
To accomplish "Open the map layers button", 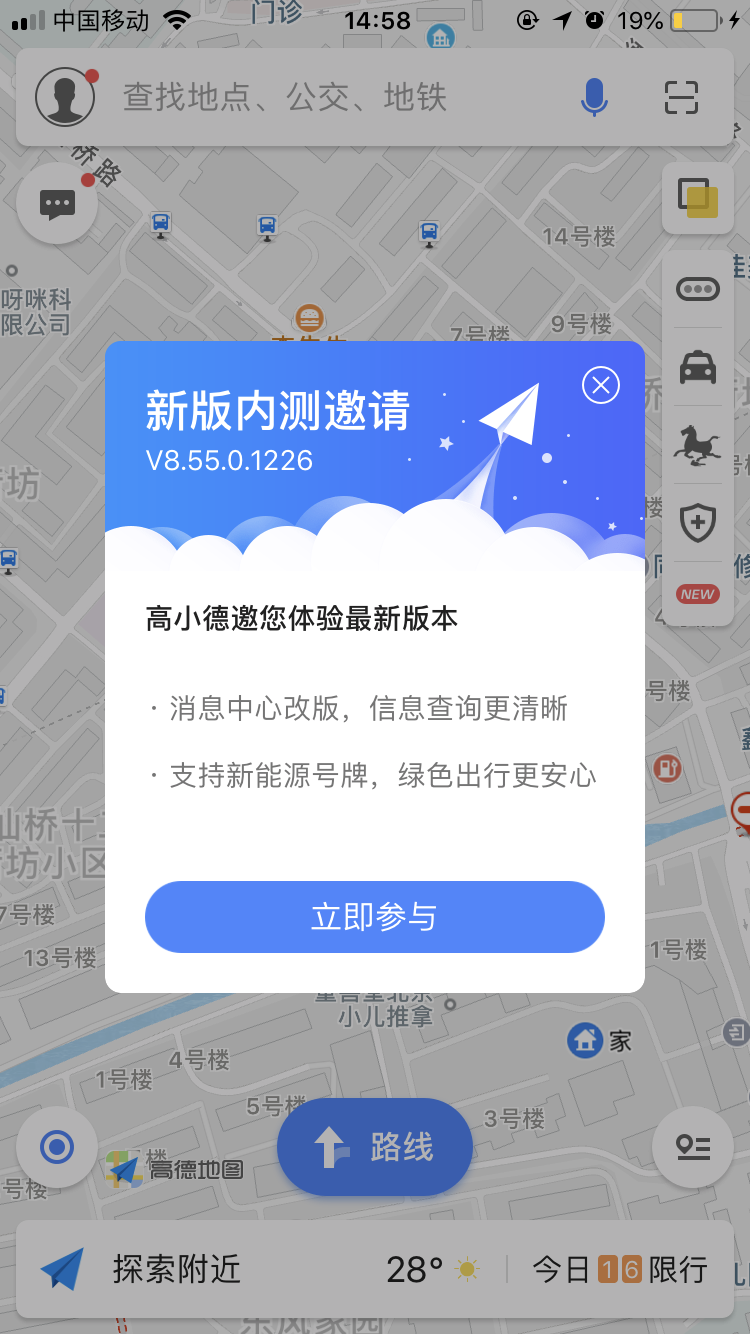I will (698, 196).
